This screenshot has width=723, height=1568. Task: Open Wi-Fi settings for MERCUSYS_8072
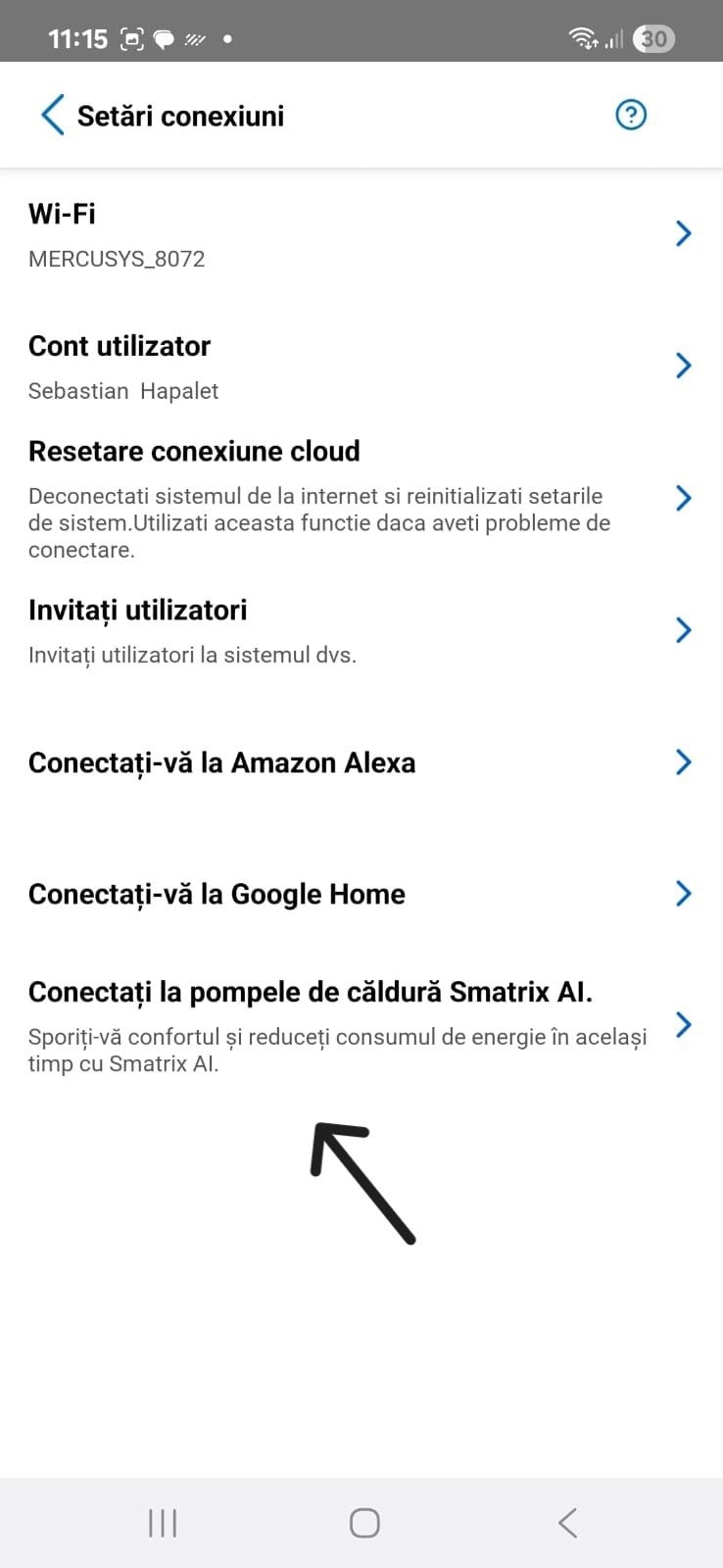point(361,234)
